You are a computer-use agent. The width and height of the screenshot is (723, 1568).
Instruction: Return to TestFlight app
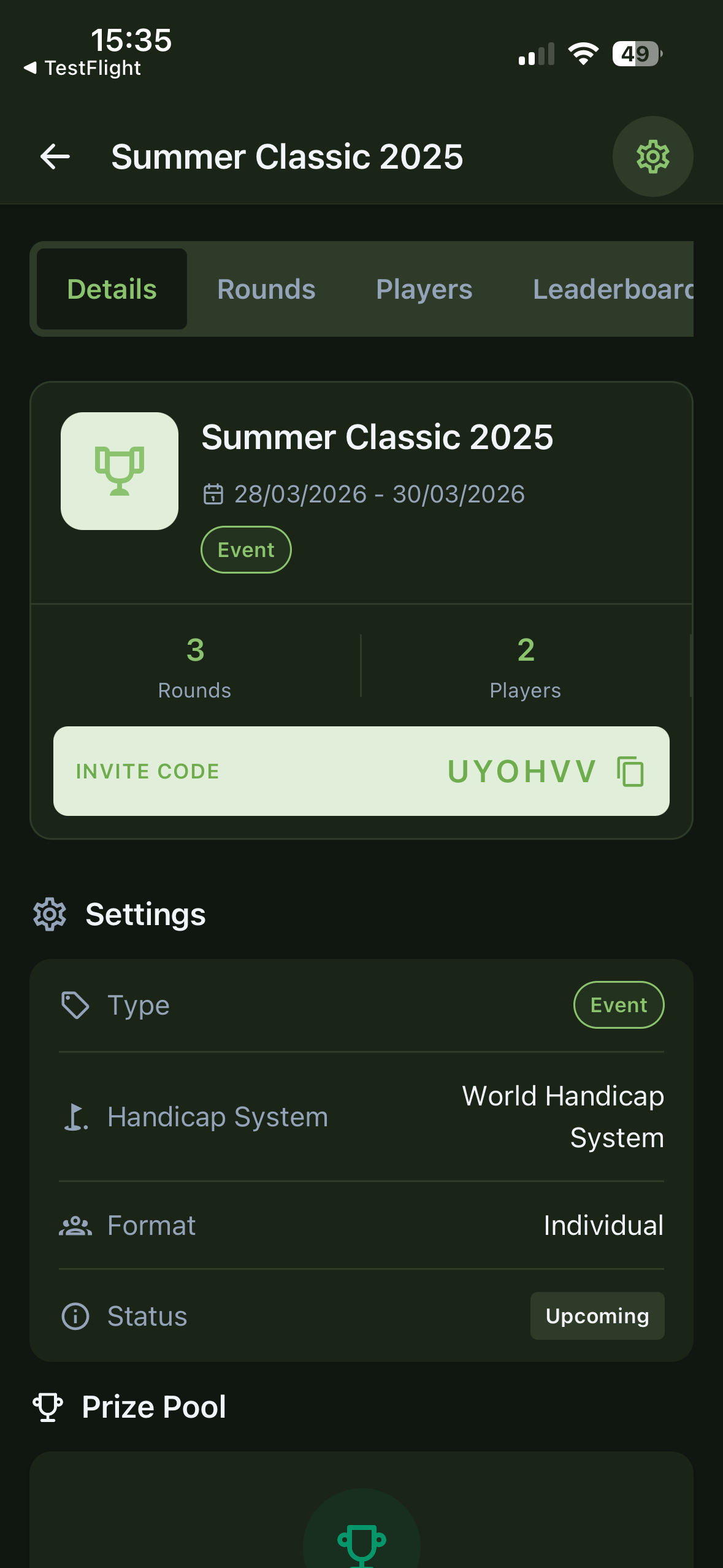tap(83, 68)
